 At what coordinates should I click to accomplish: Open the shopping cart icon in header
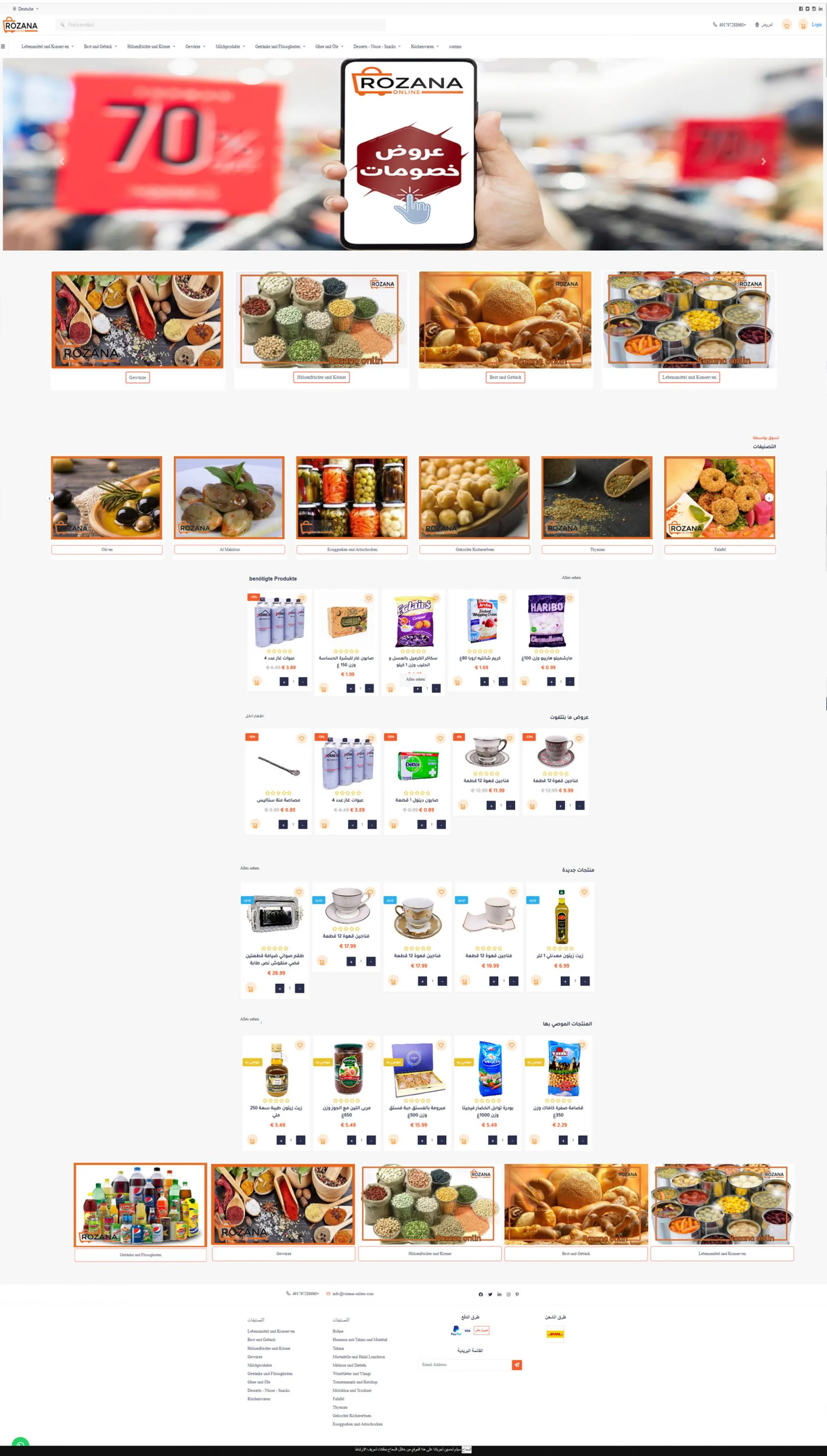(x=802, y=26)
